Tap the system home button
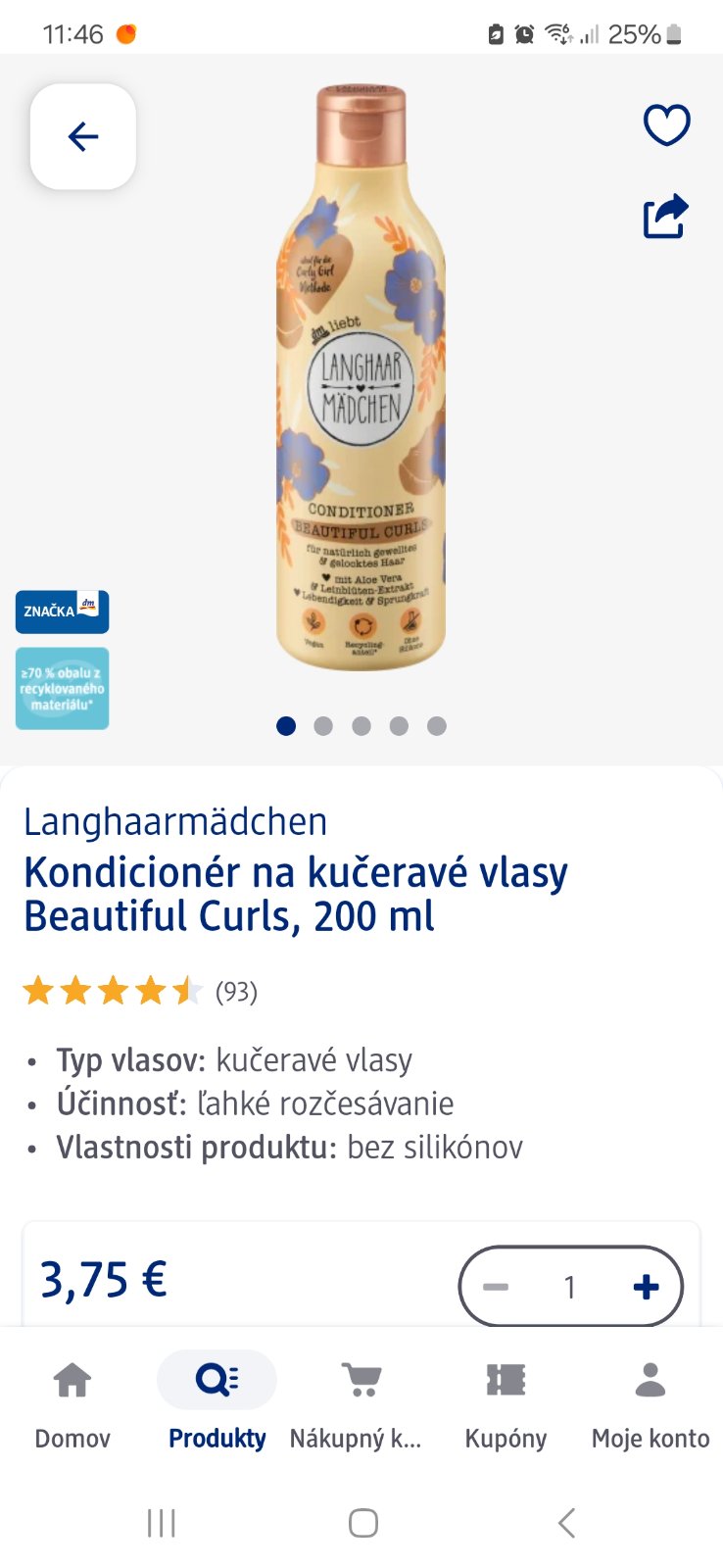Screen dimensions: 723x1568 (x=362, y=1523)
